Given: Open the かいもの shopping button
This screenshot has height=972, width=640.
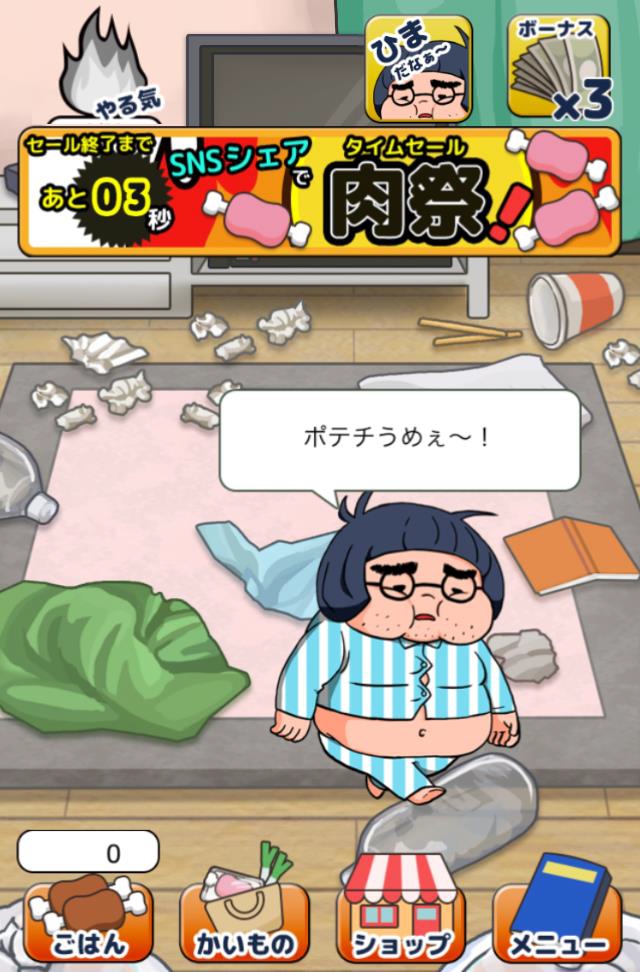Looking at the screenshot, I should point(244,913).
